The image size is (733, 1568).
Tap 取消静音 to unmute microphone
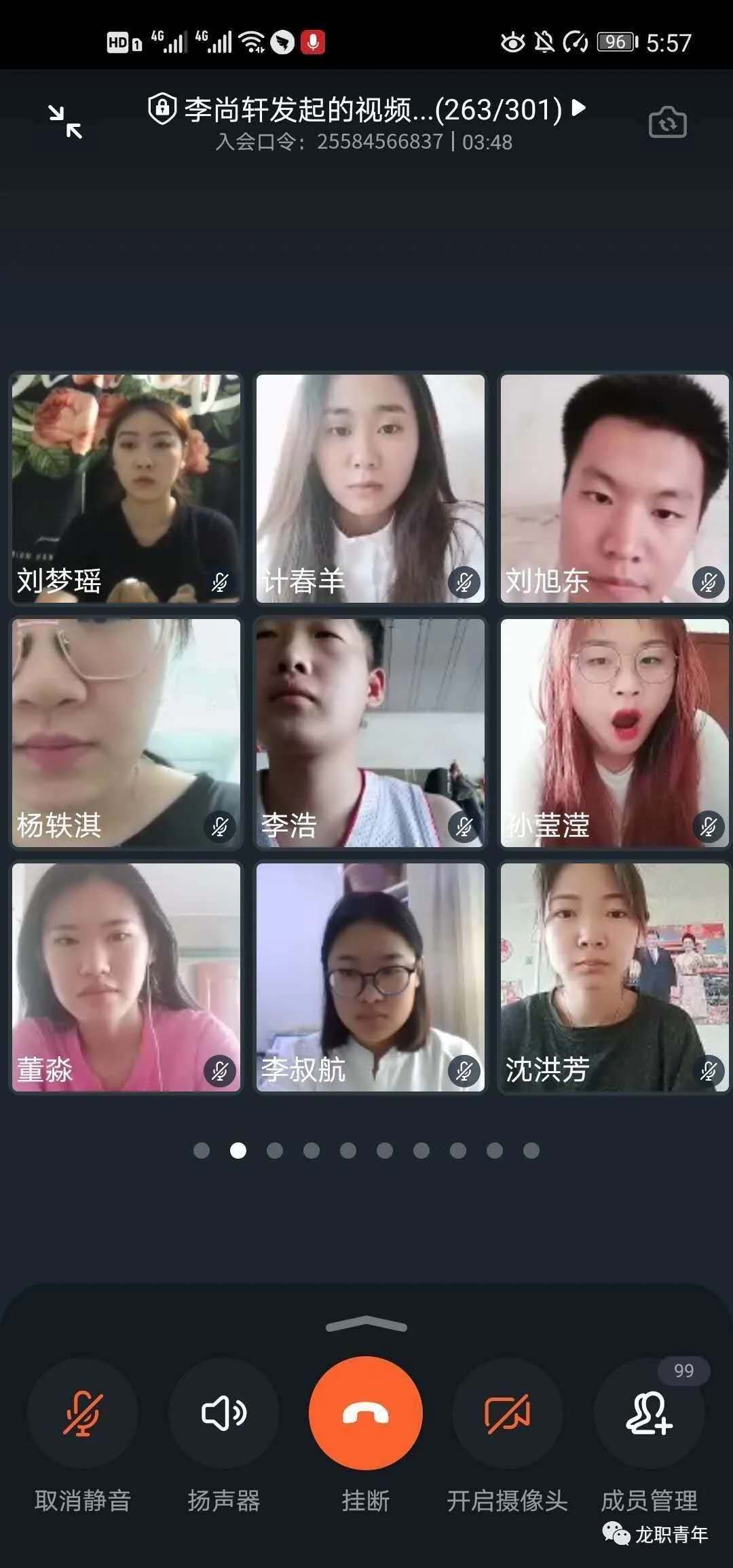coord(83,1414)
